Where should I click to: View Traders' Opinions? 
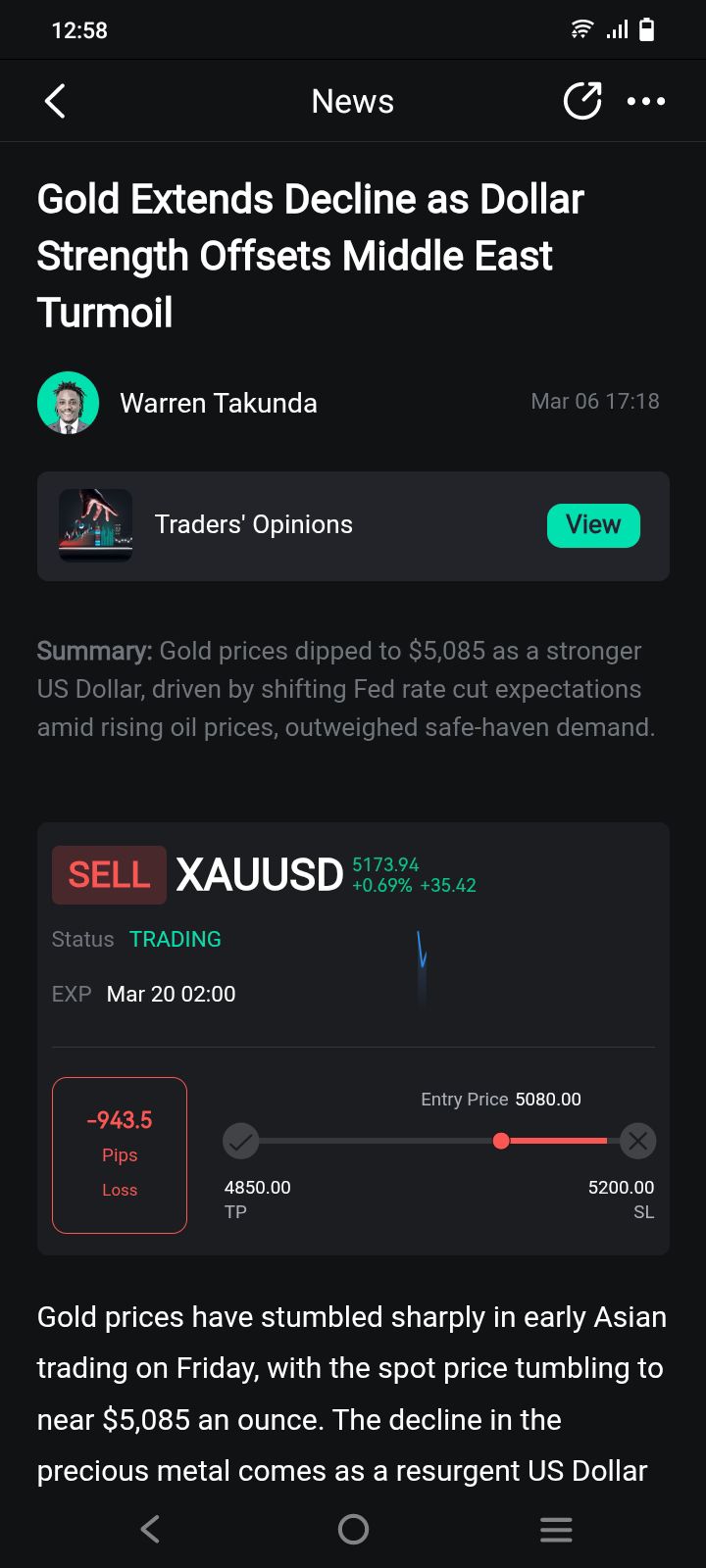coord(592,525)
